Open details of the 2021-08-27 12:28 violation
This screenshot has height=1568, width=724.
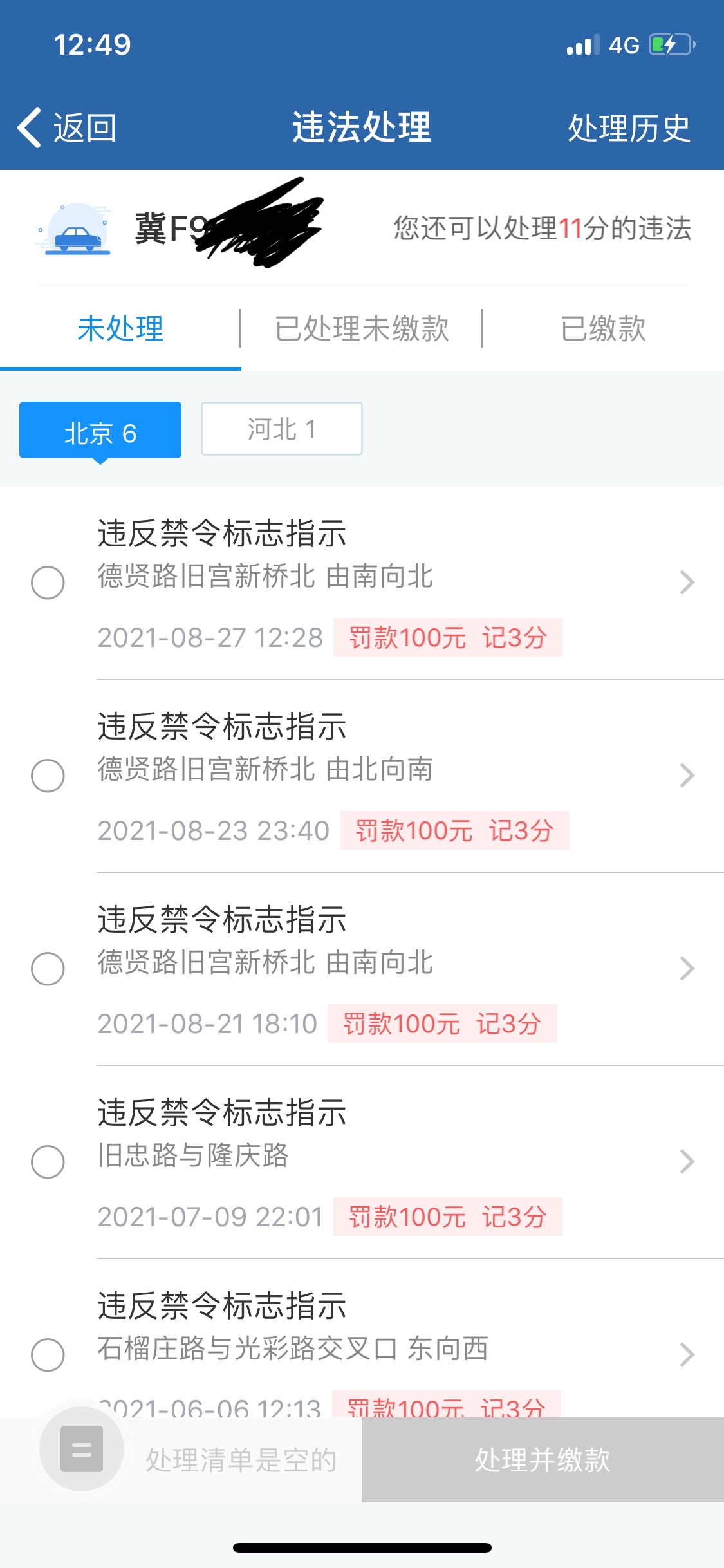click(687, 583)
